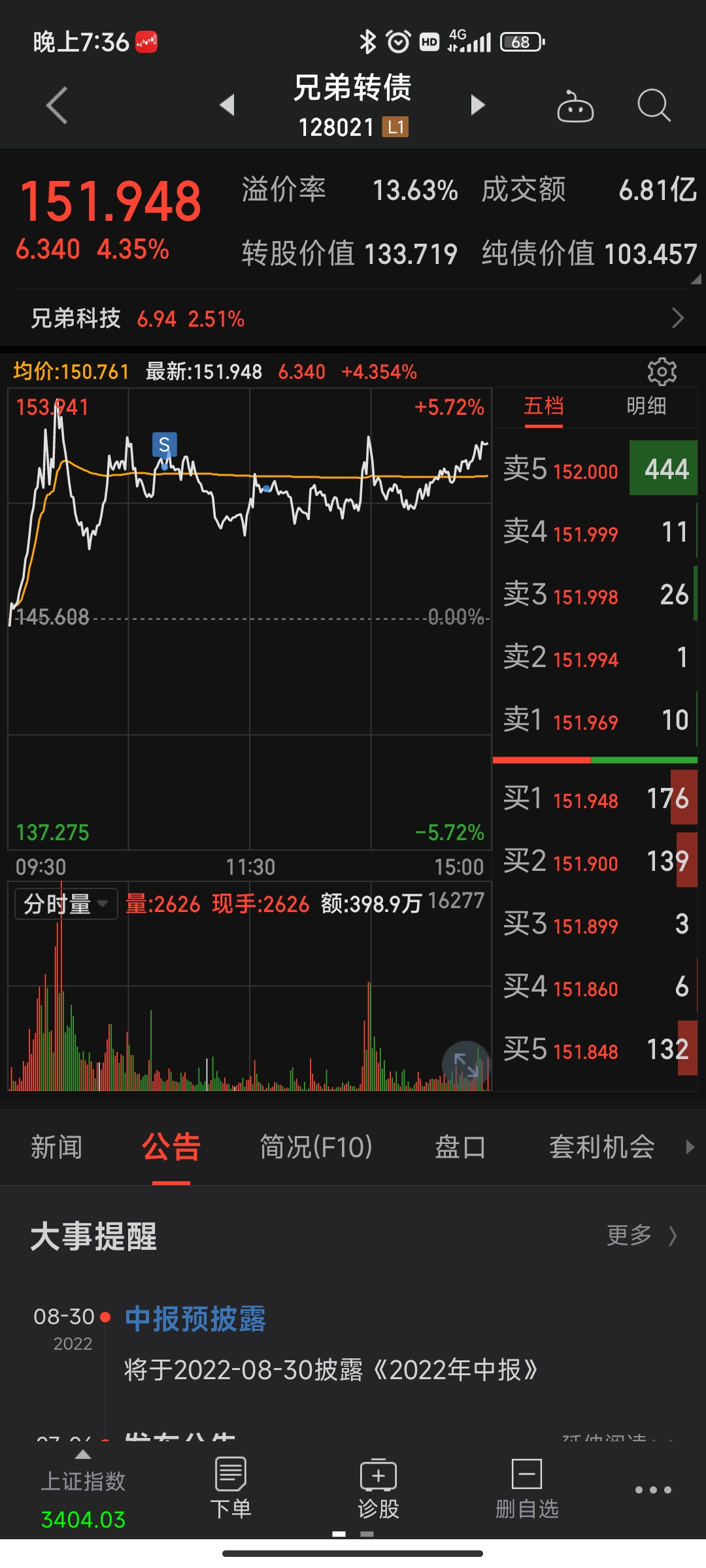Switch to the next security with right arrow
Viewport: 706px width, 1568px height.
pyautogui.click(x=478, y=105)
